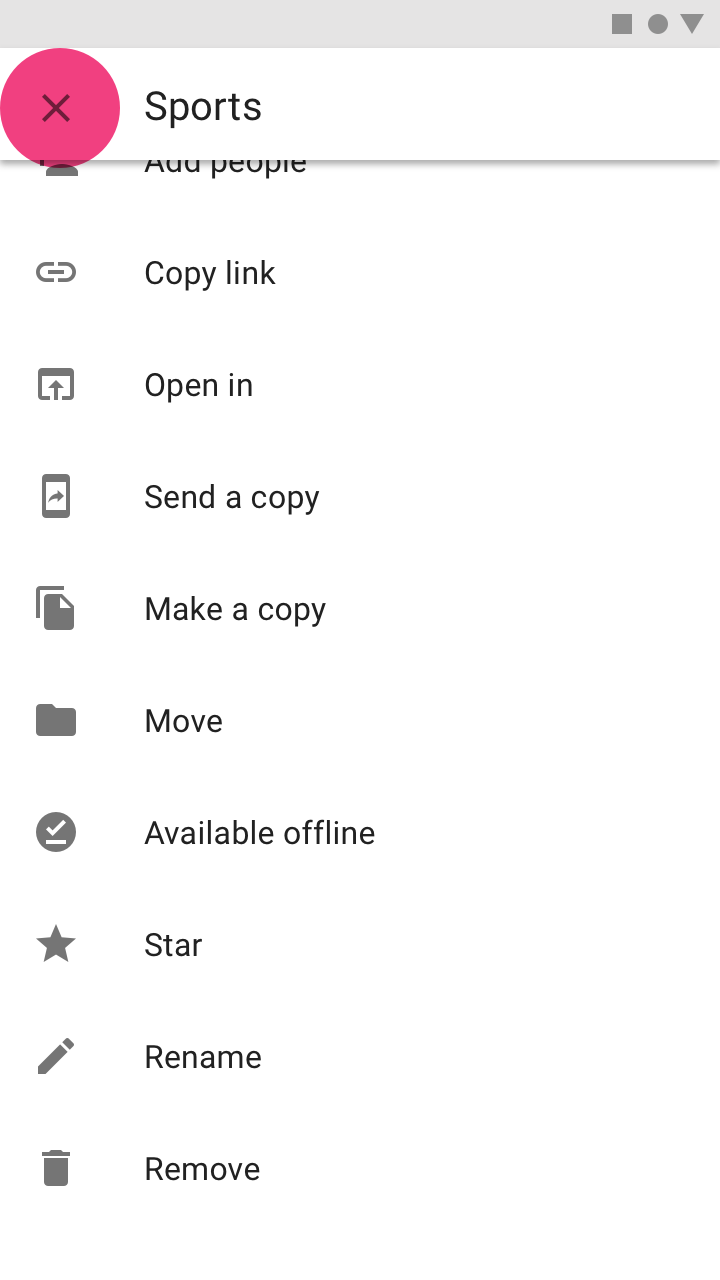This screenshot has height=1280, width=720.
Task: Star the Sports file
Action: click(360, 945)
